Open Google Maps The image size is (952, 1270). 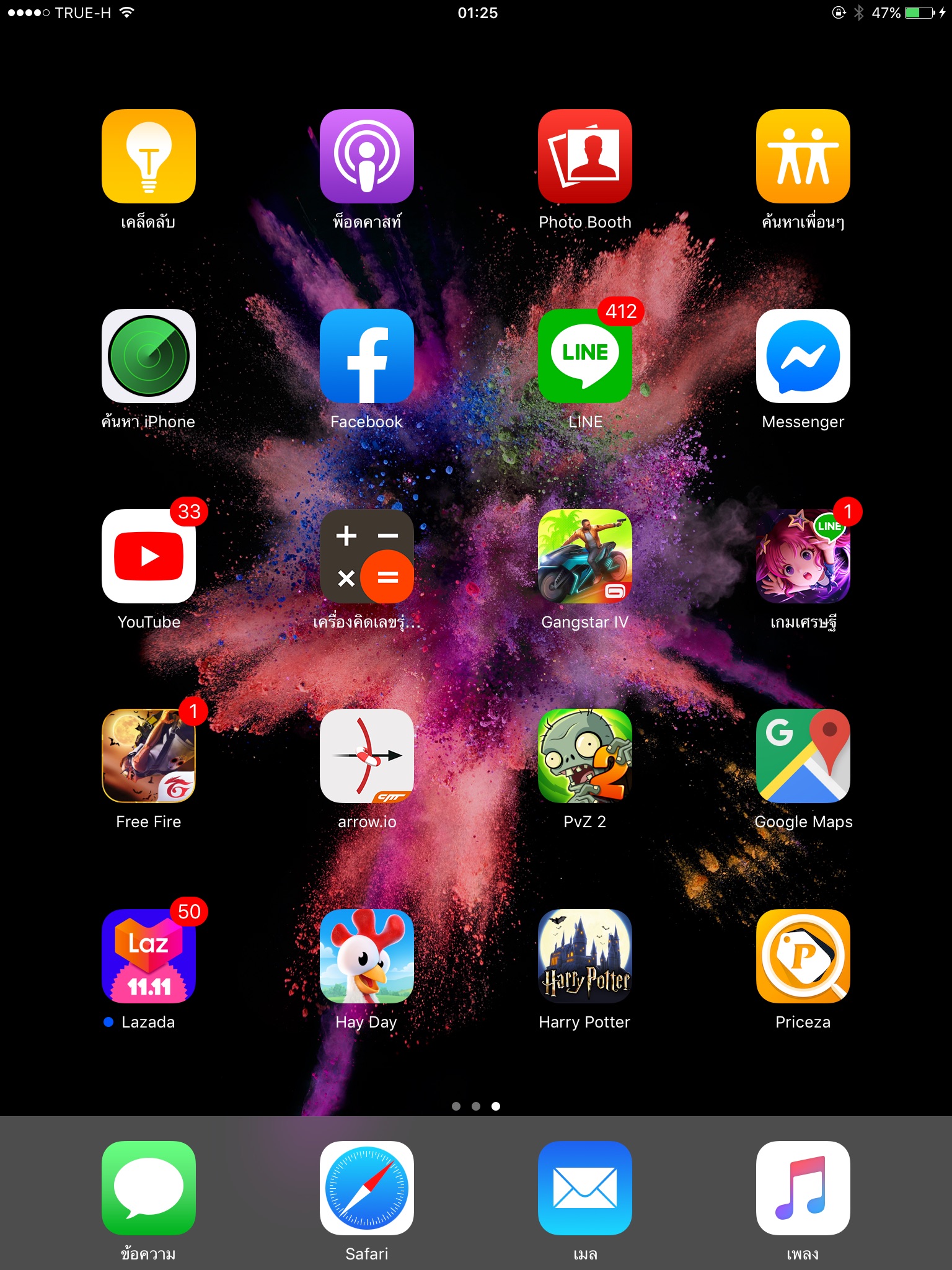803,756
